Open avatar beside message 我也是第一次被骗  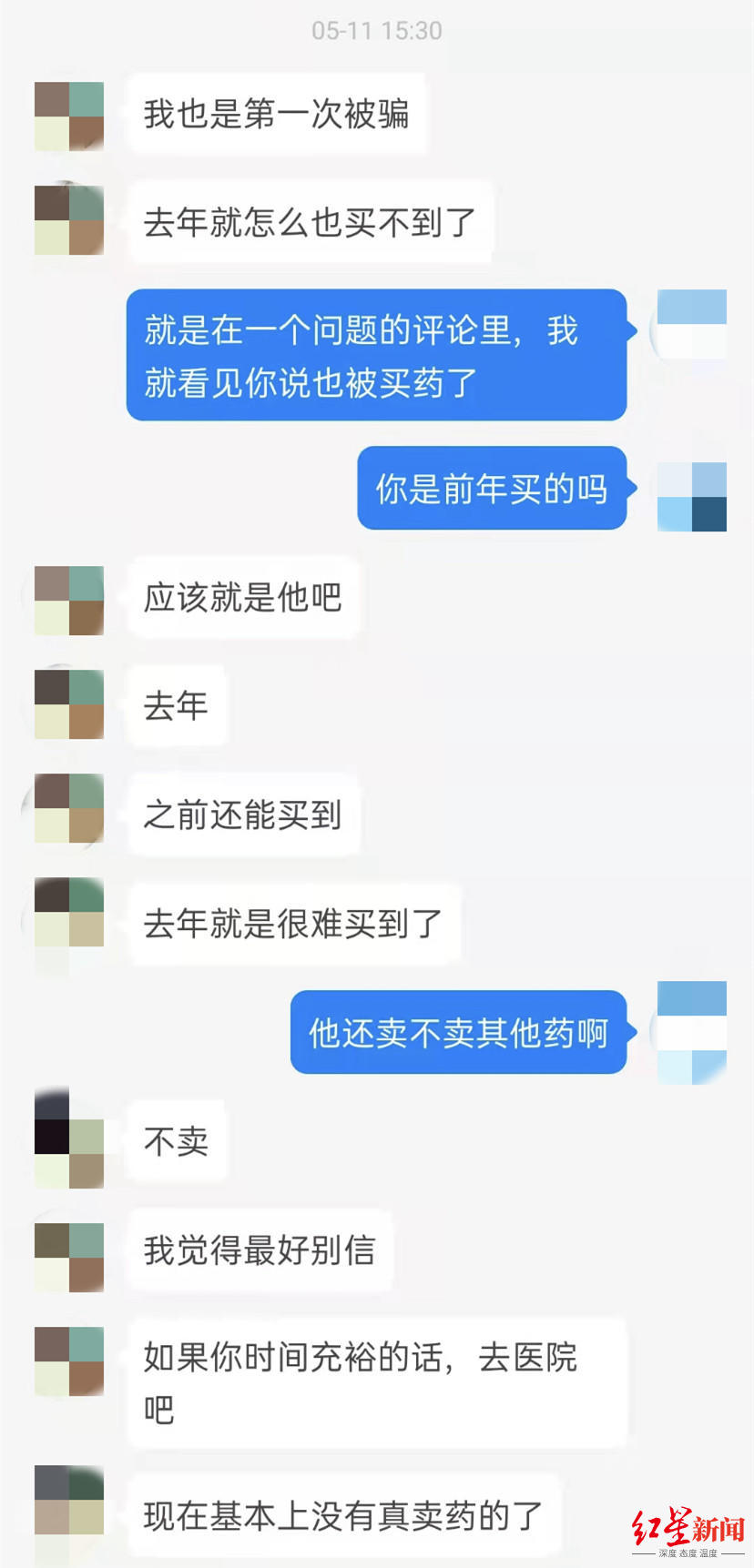coord(69,116)
